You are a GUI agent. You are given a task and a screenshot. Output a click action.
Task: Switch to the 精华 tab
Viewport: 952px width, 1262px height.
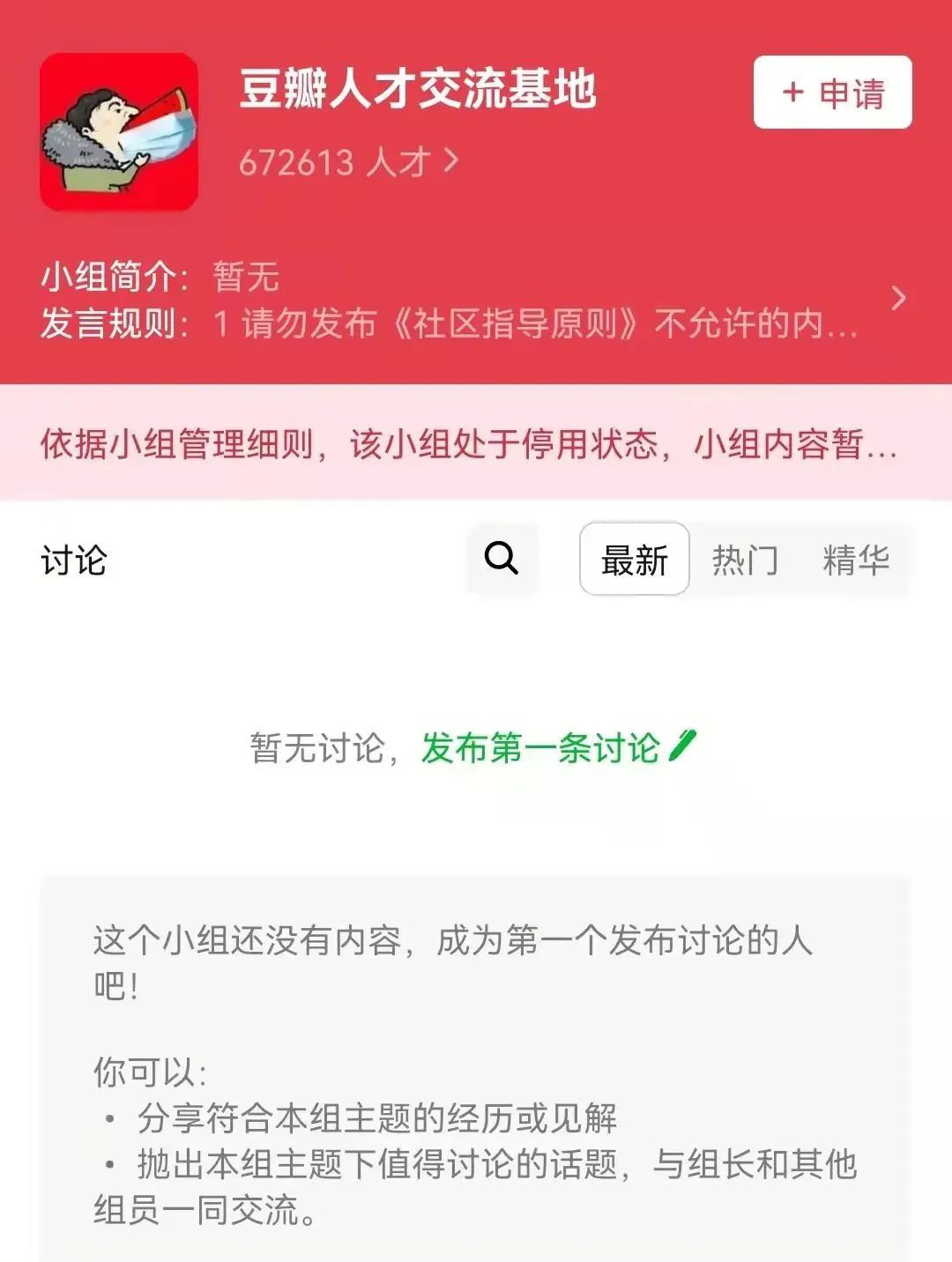pyautogui.click(x=855, y=560)
